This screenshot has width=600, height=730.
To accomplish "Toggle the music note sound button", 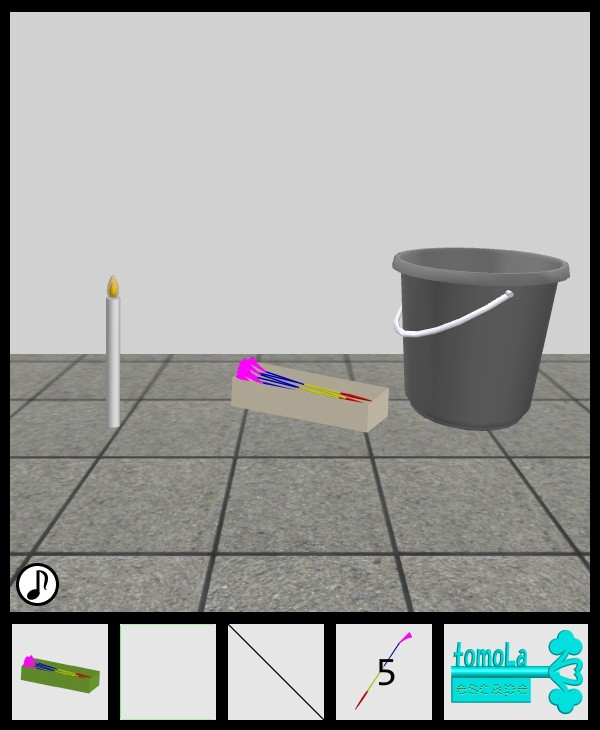I will click(37, 584).
